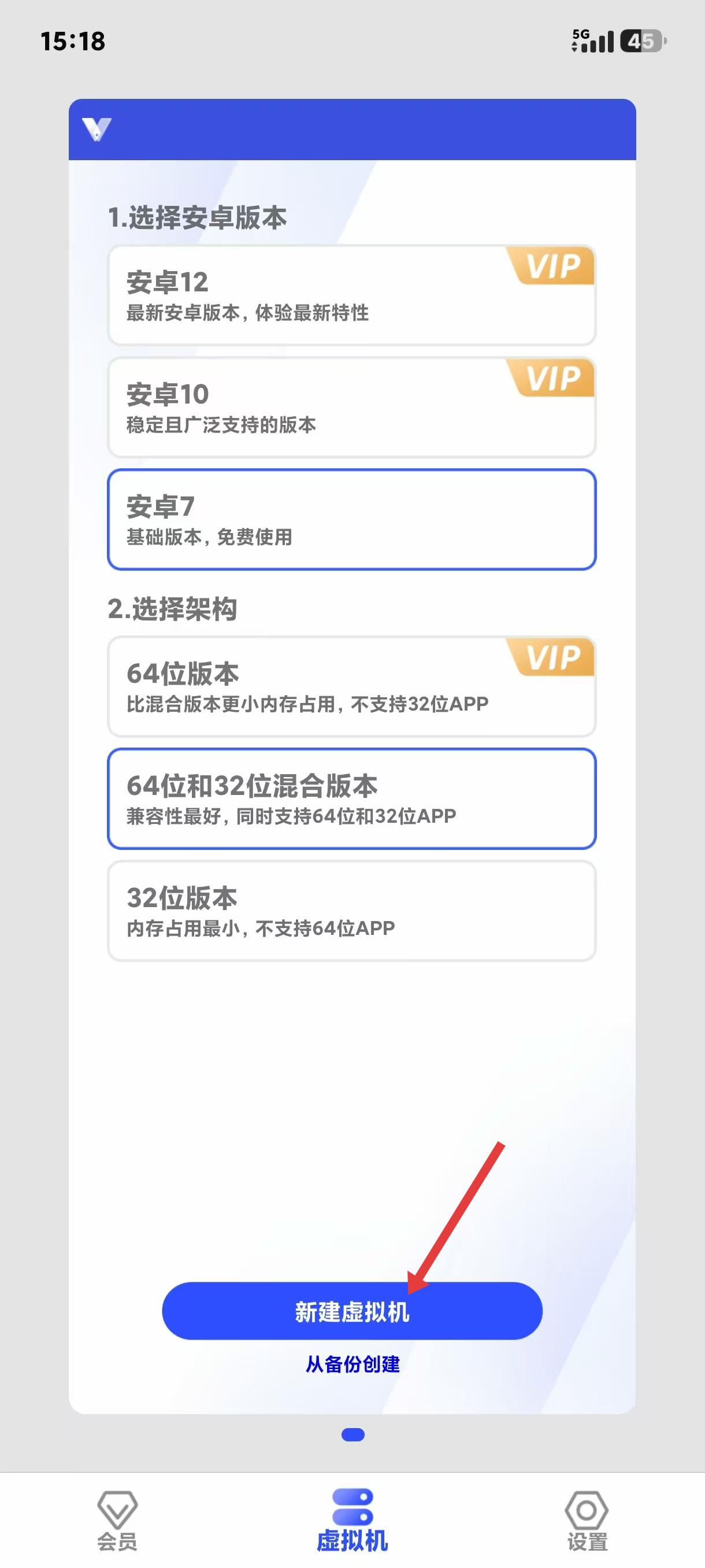Viewport: 705px width, 1568px height.
Task: Pick the 64位版本 architecture option
Action: click(351, 687)
